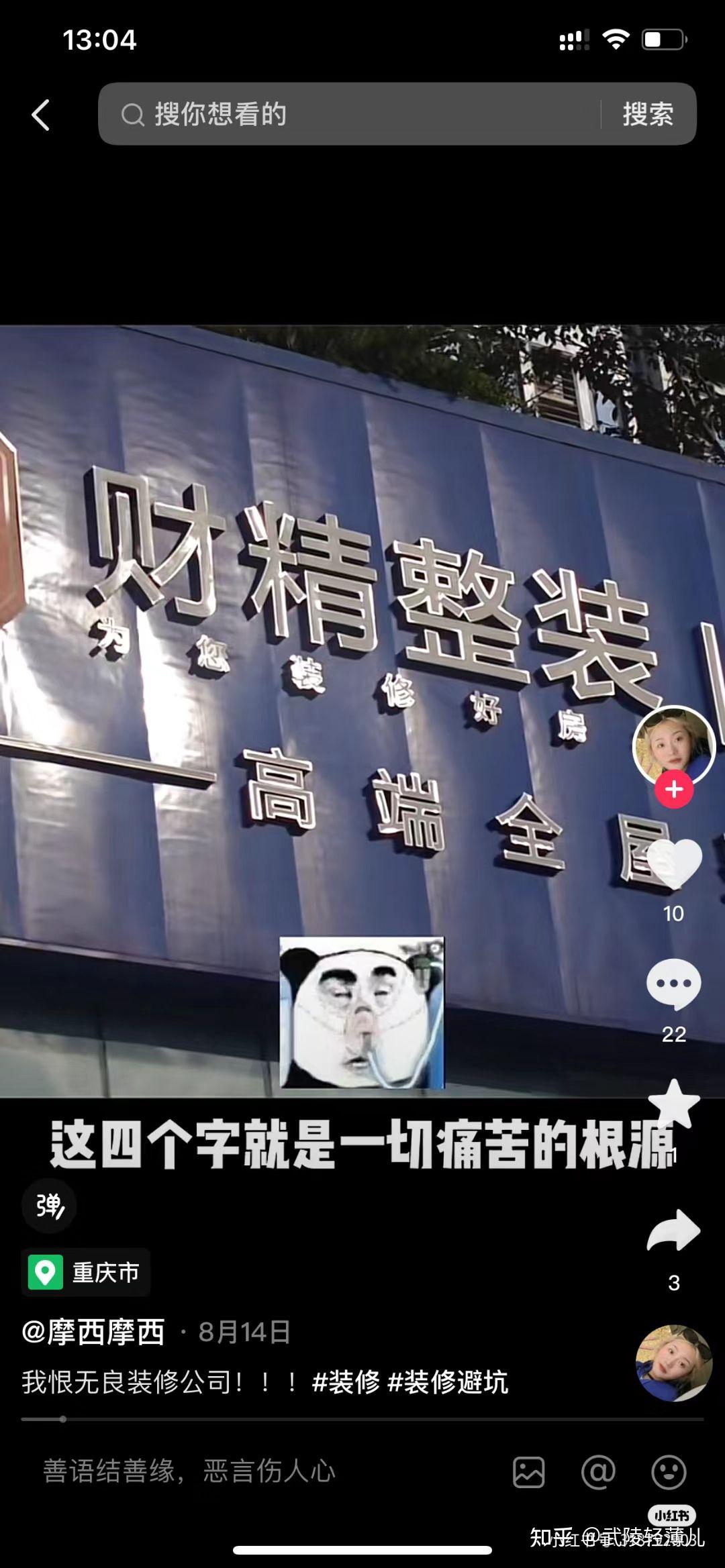725x1568 pixels.
Task: Open the #装修避坑 hashtag
Action: pos(448,1382)
